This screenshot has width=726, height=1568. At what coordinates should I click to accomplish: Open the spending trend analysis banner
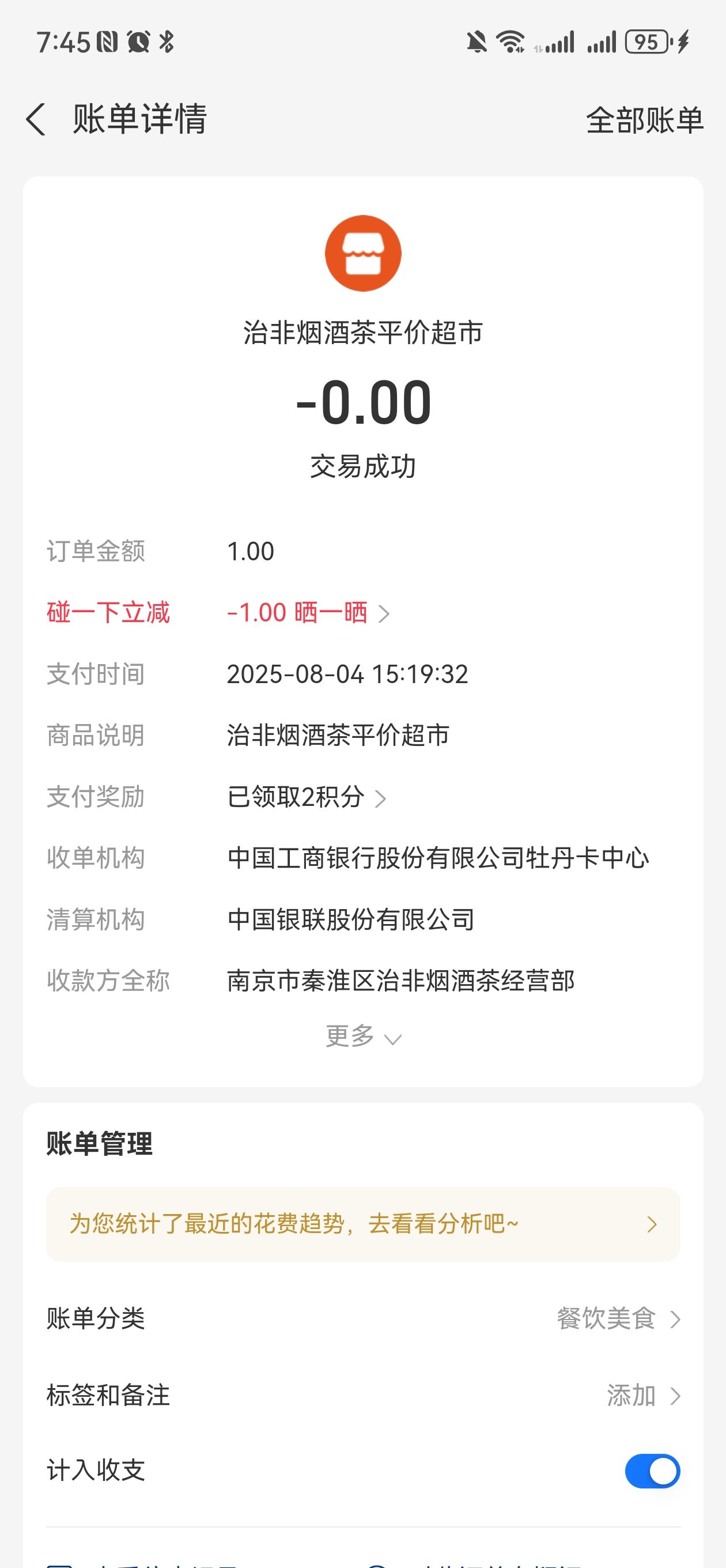coord(362,1223)
